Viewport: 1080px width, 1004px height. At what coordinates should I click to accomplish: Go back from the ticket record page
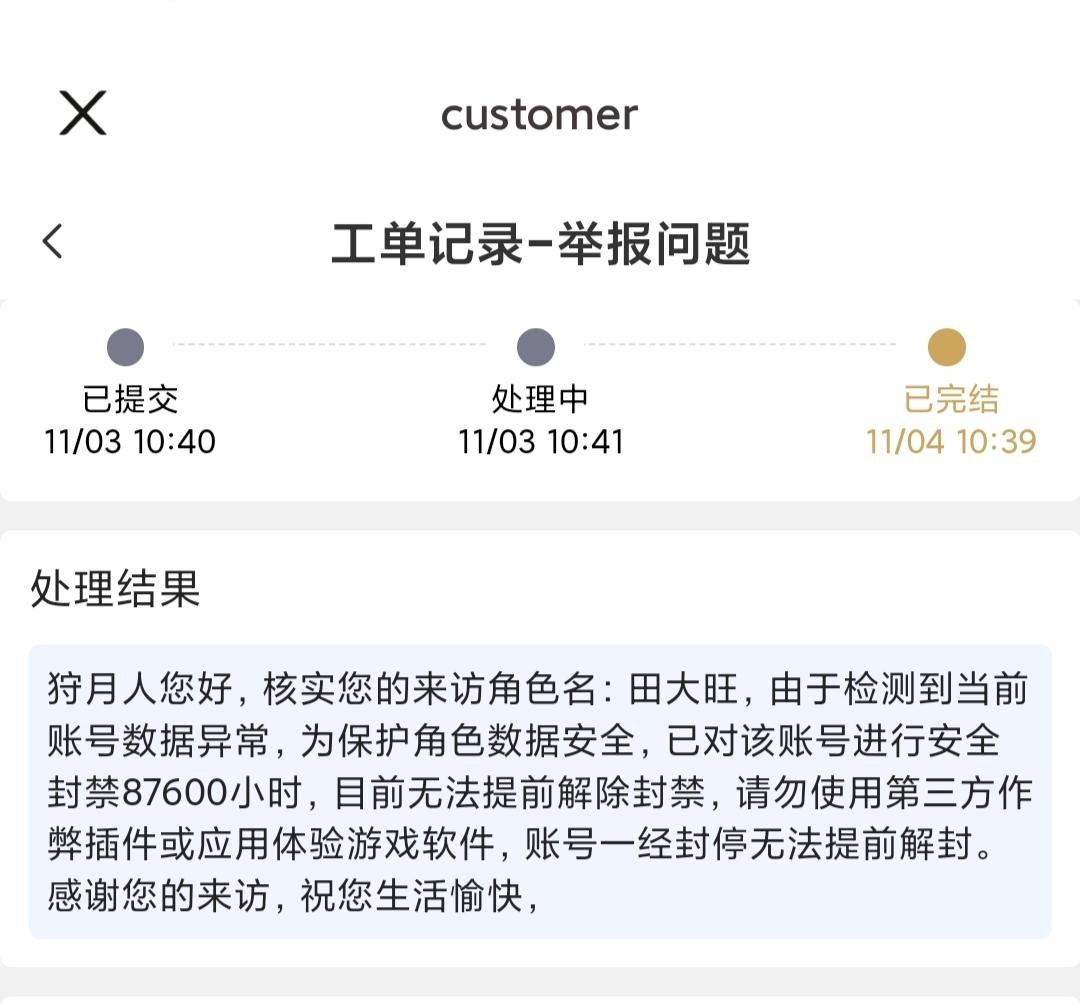point(53,242)
